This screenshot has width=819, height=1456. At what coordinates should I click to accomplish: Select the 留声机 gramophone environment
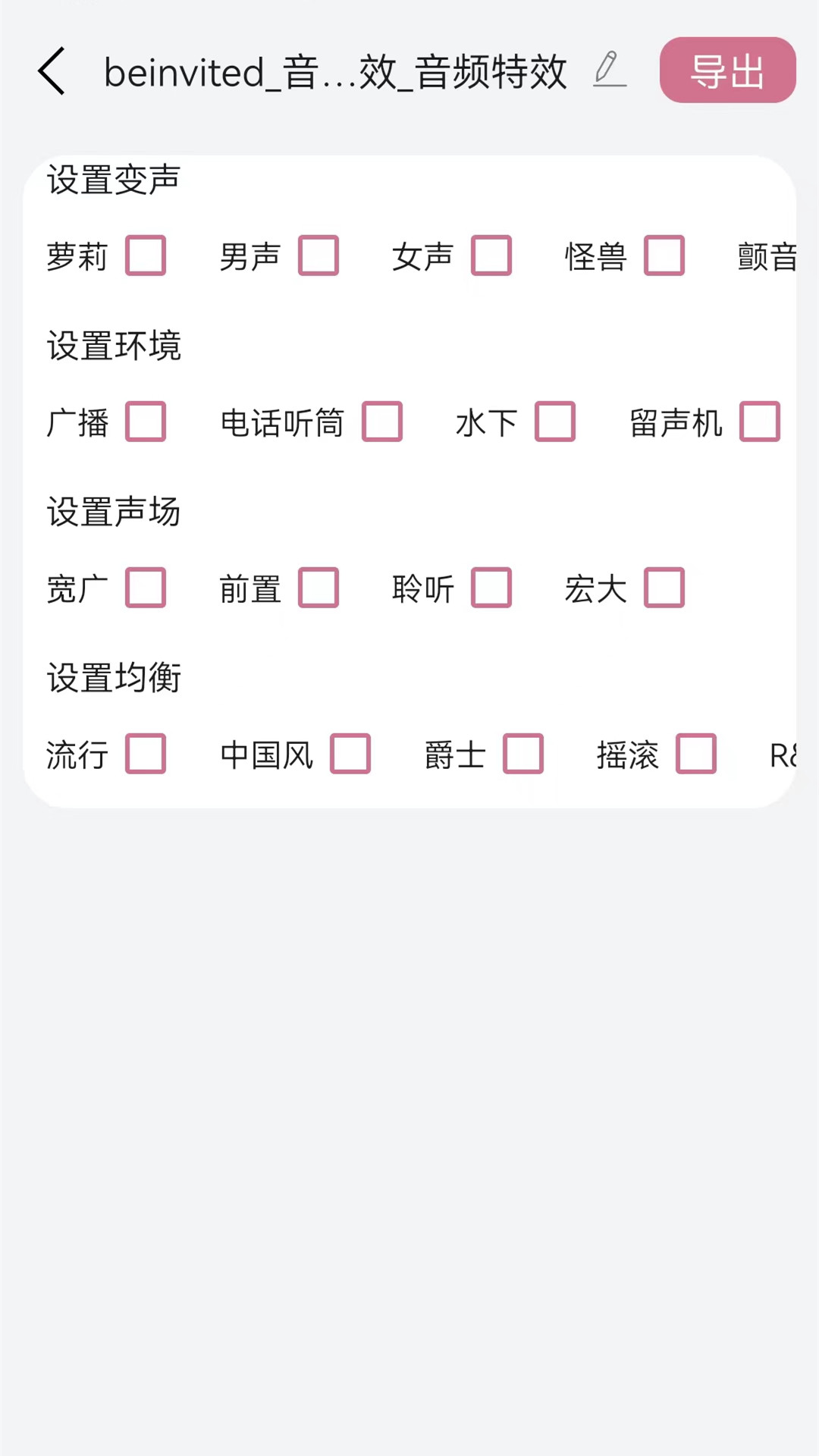(761, 422)
